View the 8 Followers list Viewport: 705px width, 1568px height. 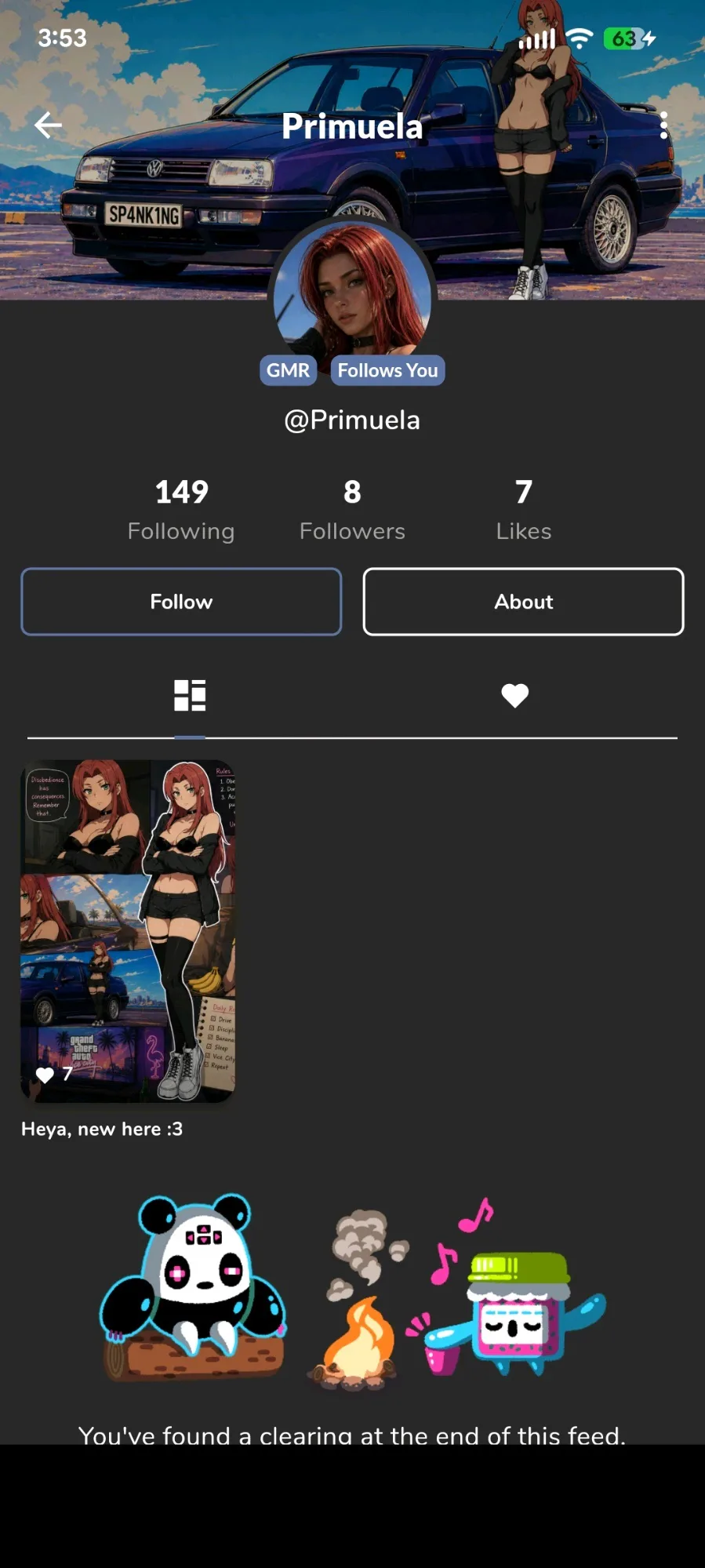point(352,510)
